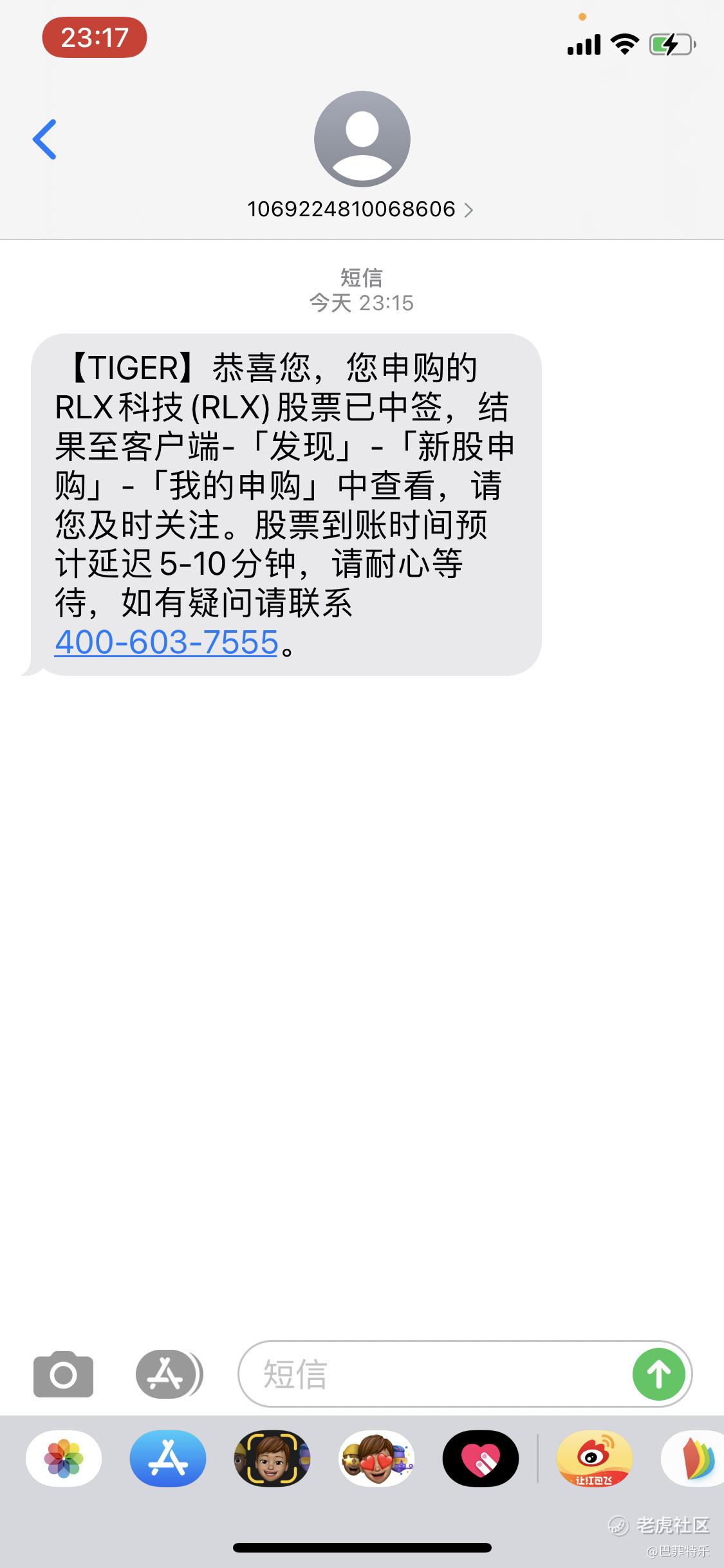Screen dimensions: 724x1568
Task: Open the camera to attach a photo
Action: tap(63, 1374)
